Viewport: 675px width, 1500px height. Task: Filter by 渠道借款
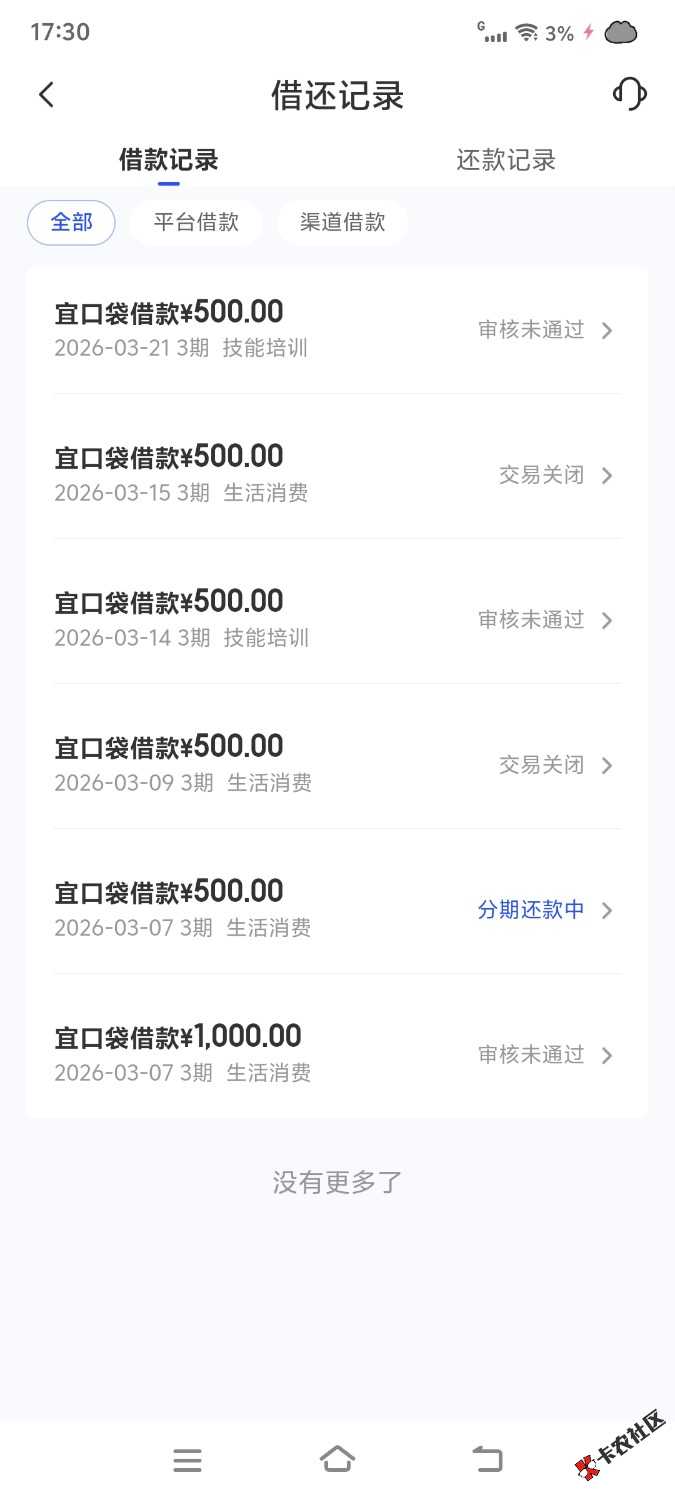tap(342, 222)
